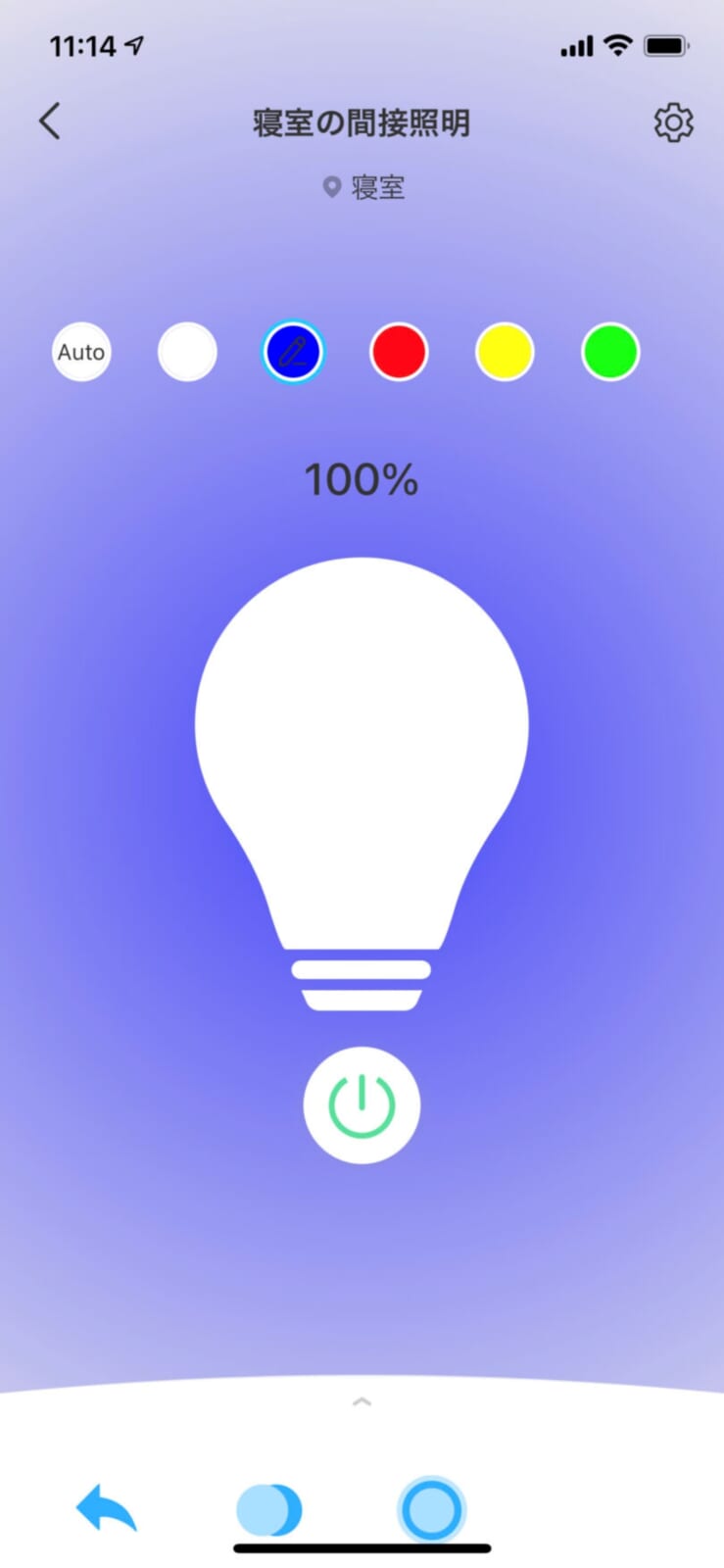The width and height of the screenshot is (724, 1568).
Task: Pick the yellow color preset
Action: (505, 352)
